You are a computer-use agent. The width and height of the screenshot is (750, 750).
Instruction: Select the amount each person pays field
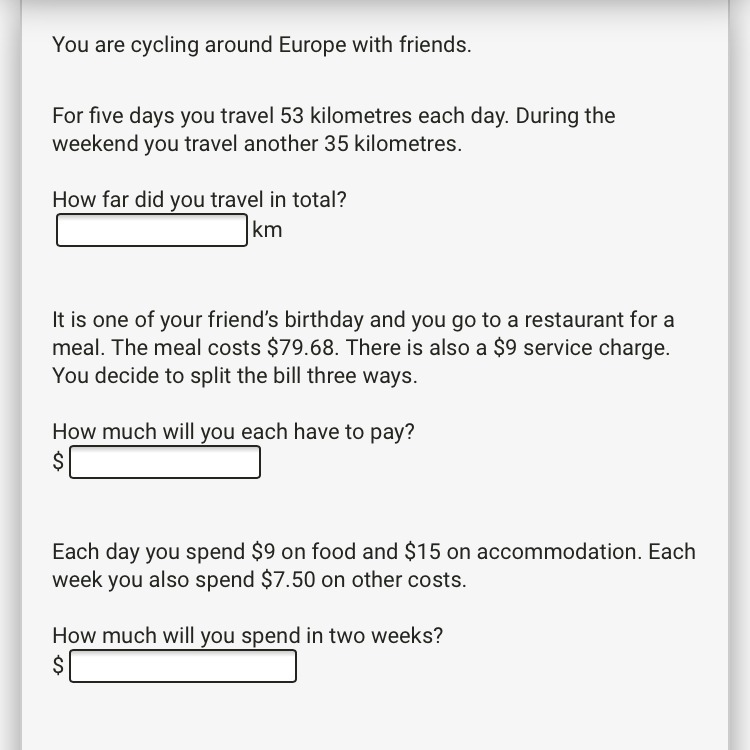pos(165,462)
